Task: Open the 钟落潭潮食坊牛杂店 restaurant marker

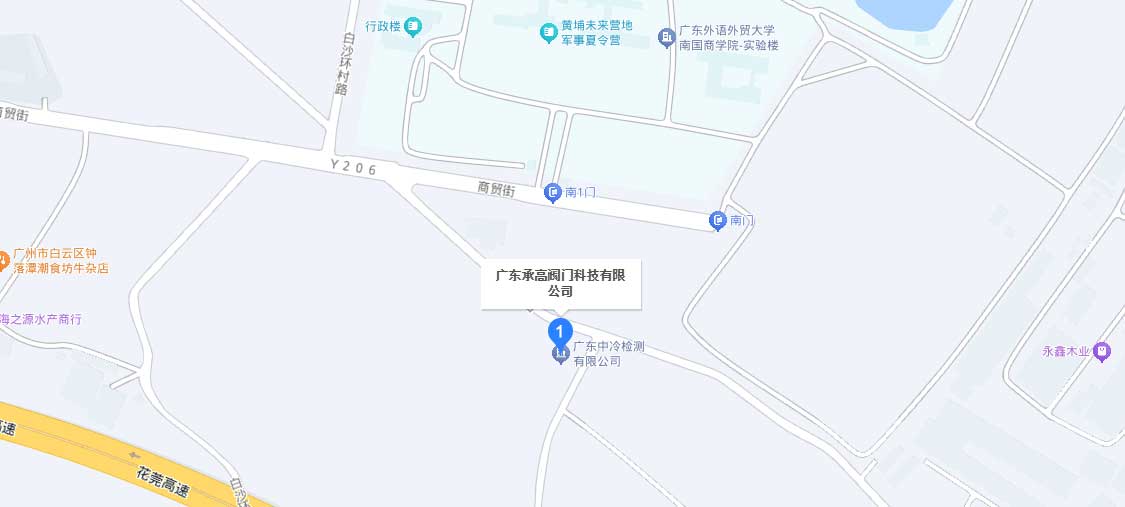Action: pyautogui.click(x=3, y=261)
